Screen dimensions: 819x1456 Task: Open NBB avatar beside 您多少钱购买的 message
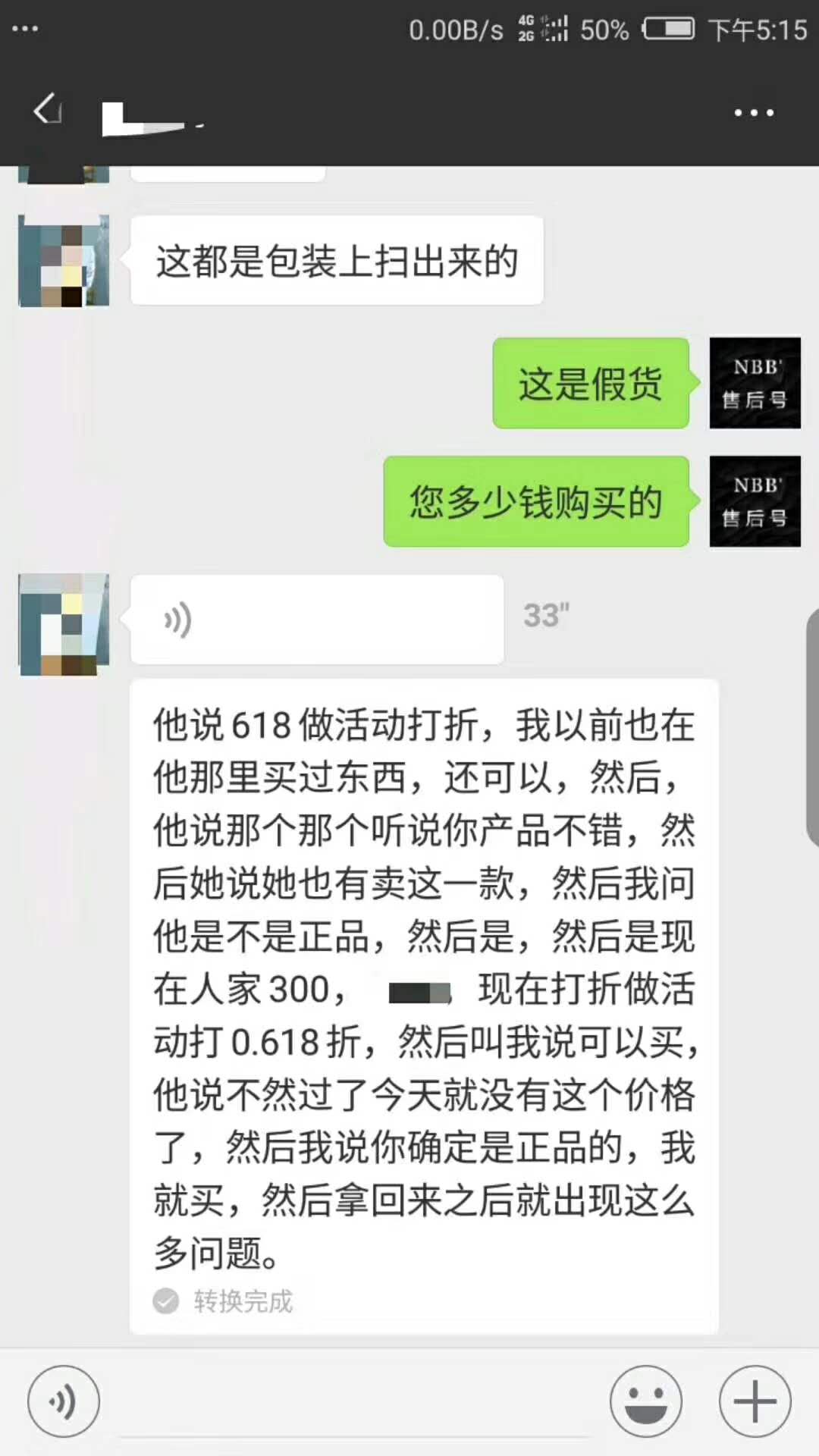(x=755, y=501)
